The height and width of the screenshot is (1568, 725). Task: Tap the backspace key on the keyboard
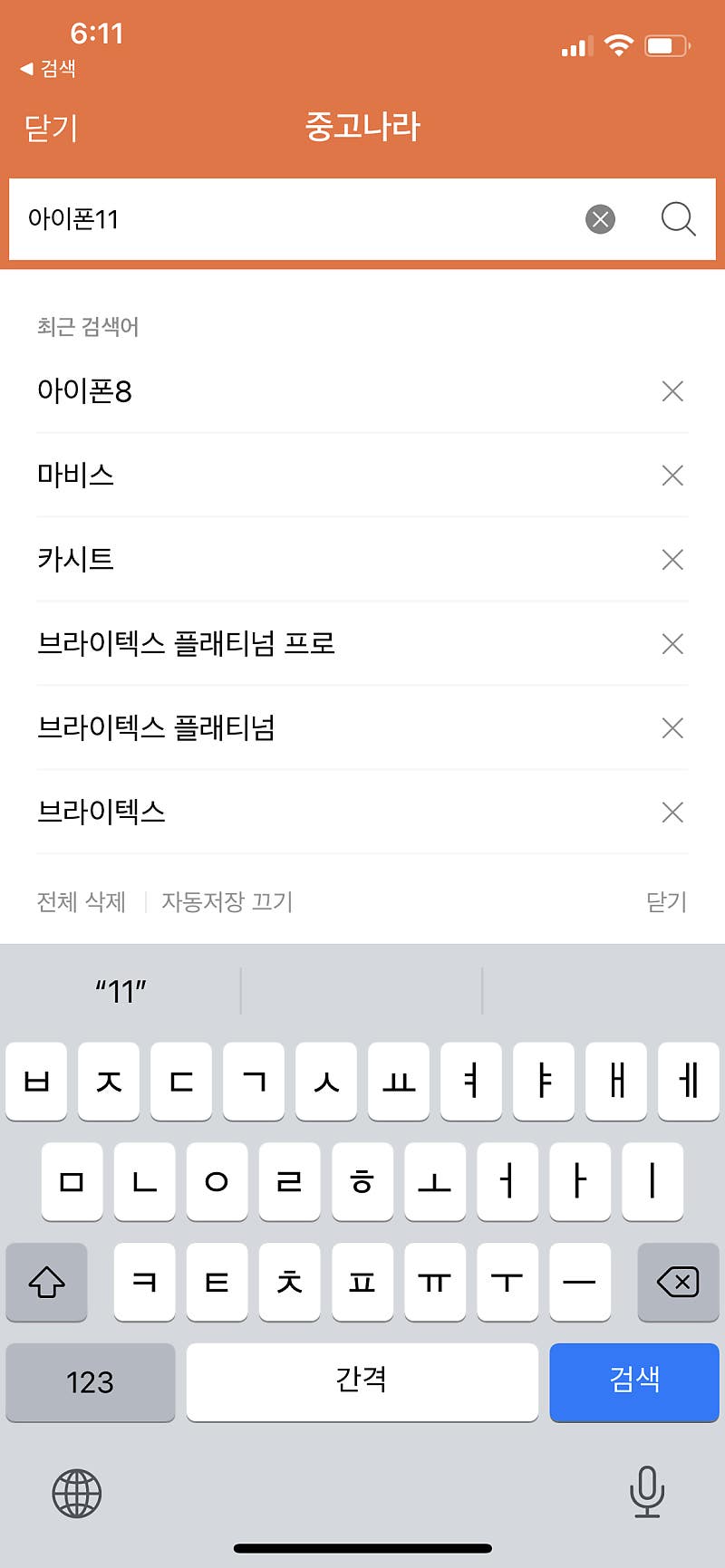coord(678,1282)
